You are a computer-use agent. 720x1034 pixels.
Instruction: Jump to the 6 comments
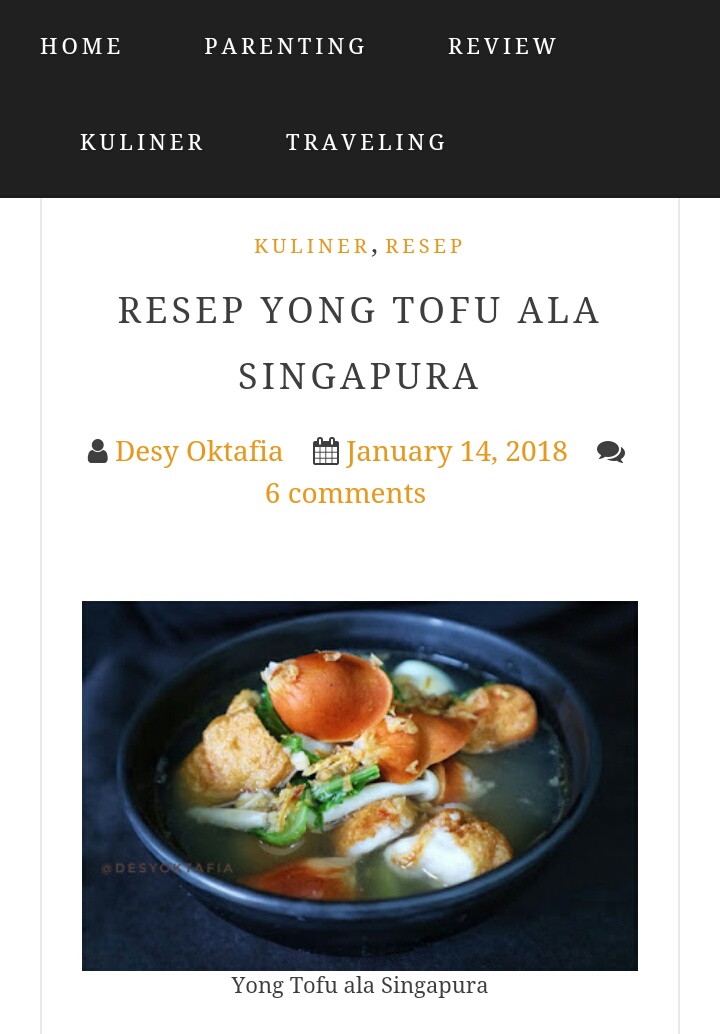pos(345,494)
